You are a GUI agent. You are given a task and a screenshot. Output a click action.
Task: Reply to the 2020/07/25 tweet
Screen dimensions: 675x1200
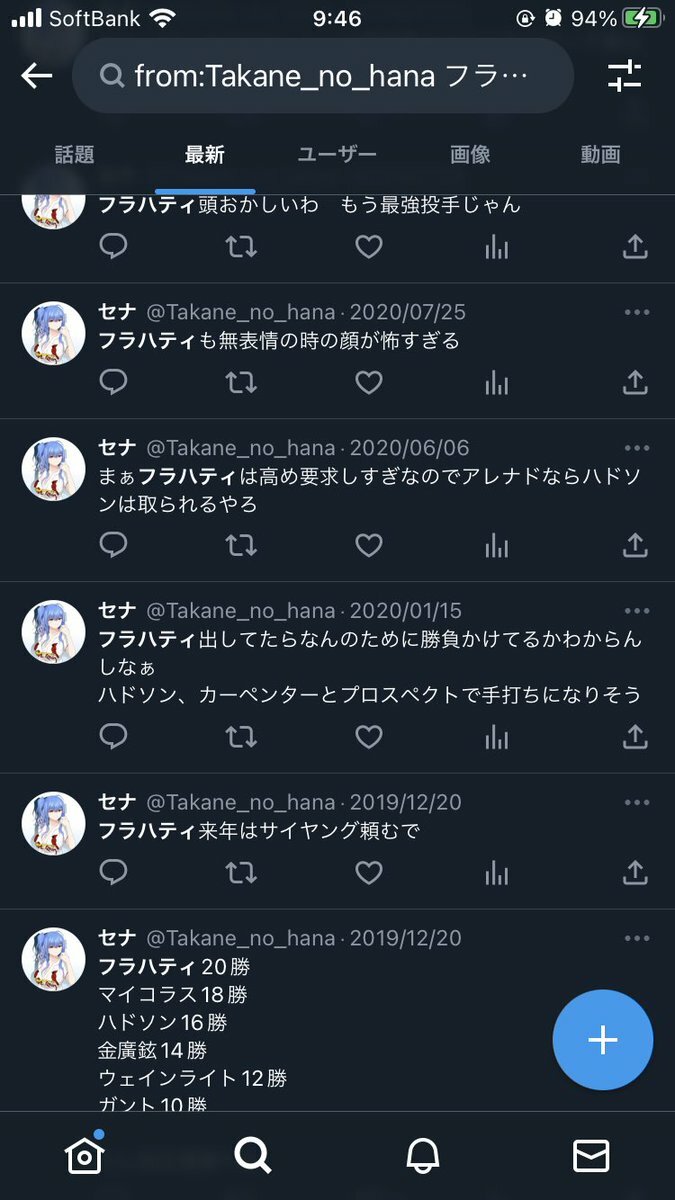tap(114, 382)
